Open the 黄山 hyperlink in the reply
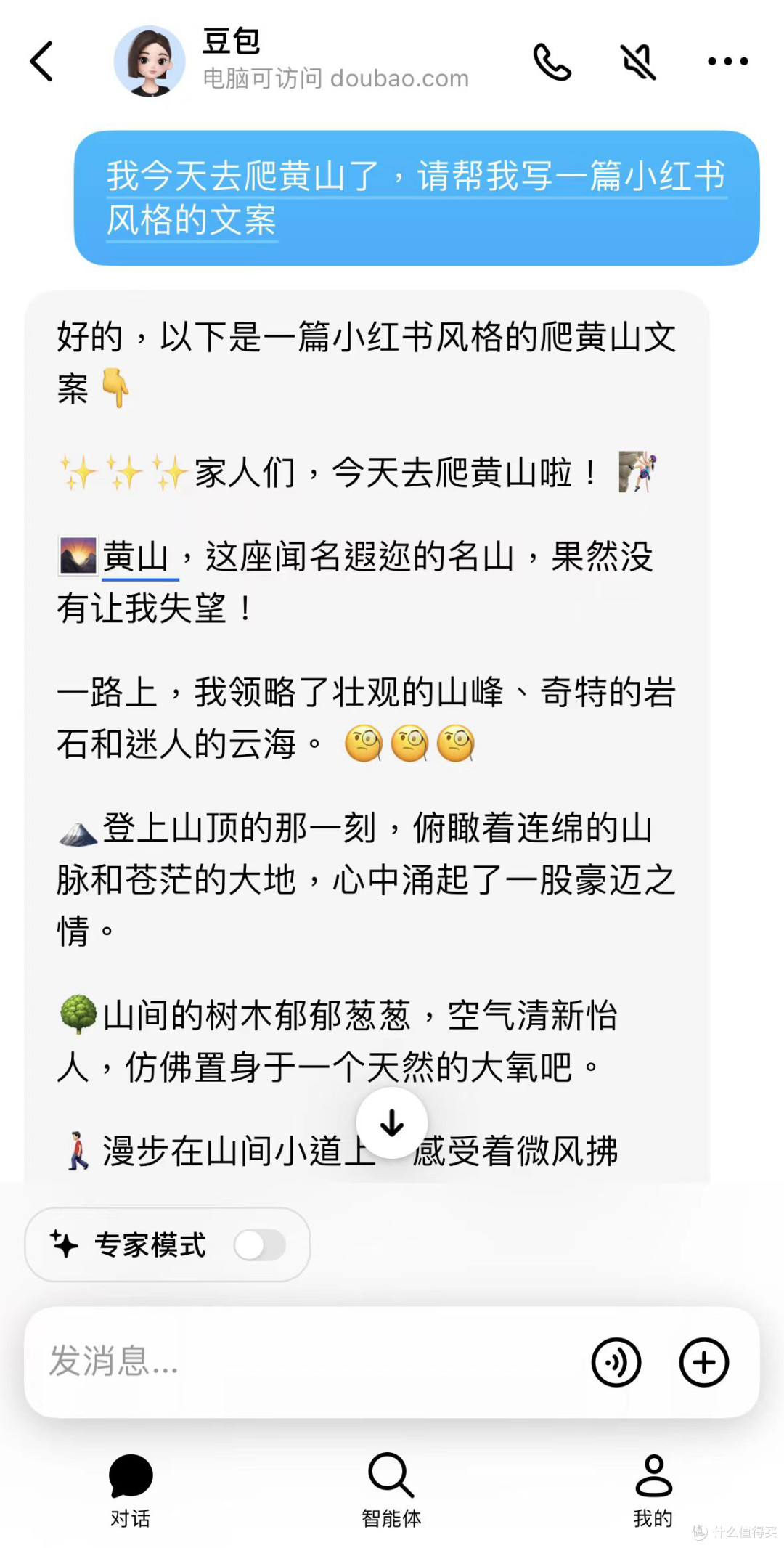784x1548 pixels. coord(140,555)
